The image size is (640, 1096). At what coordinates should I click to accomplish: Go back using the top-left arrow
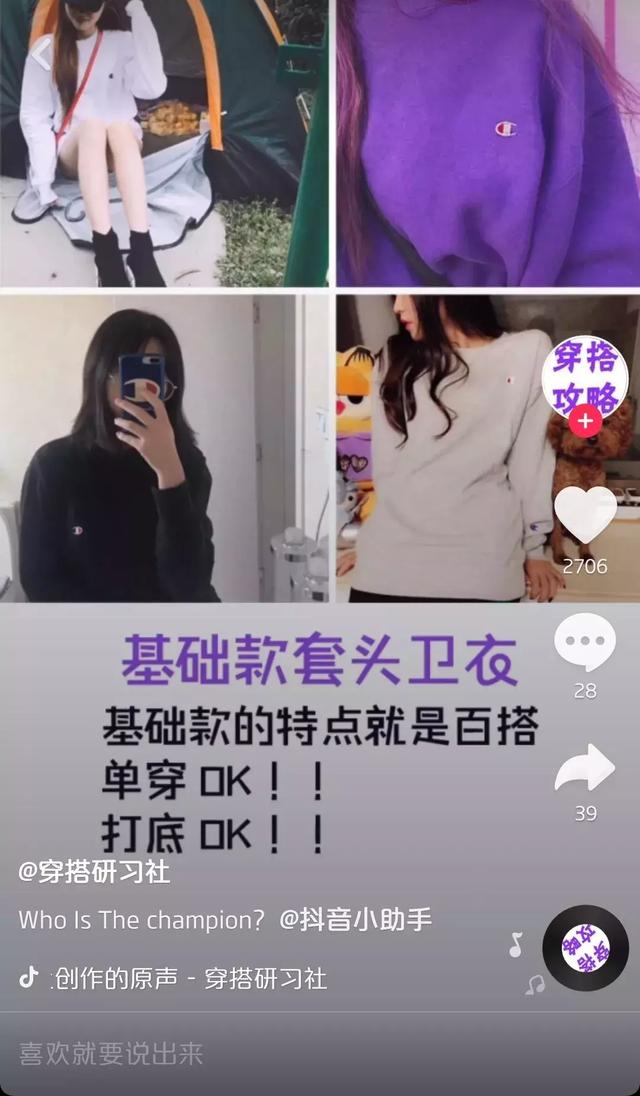[x=40, y=55]
